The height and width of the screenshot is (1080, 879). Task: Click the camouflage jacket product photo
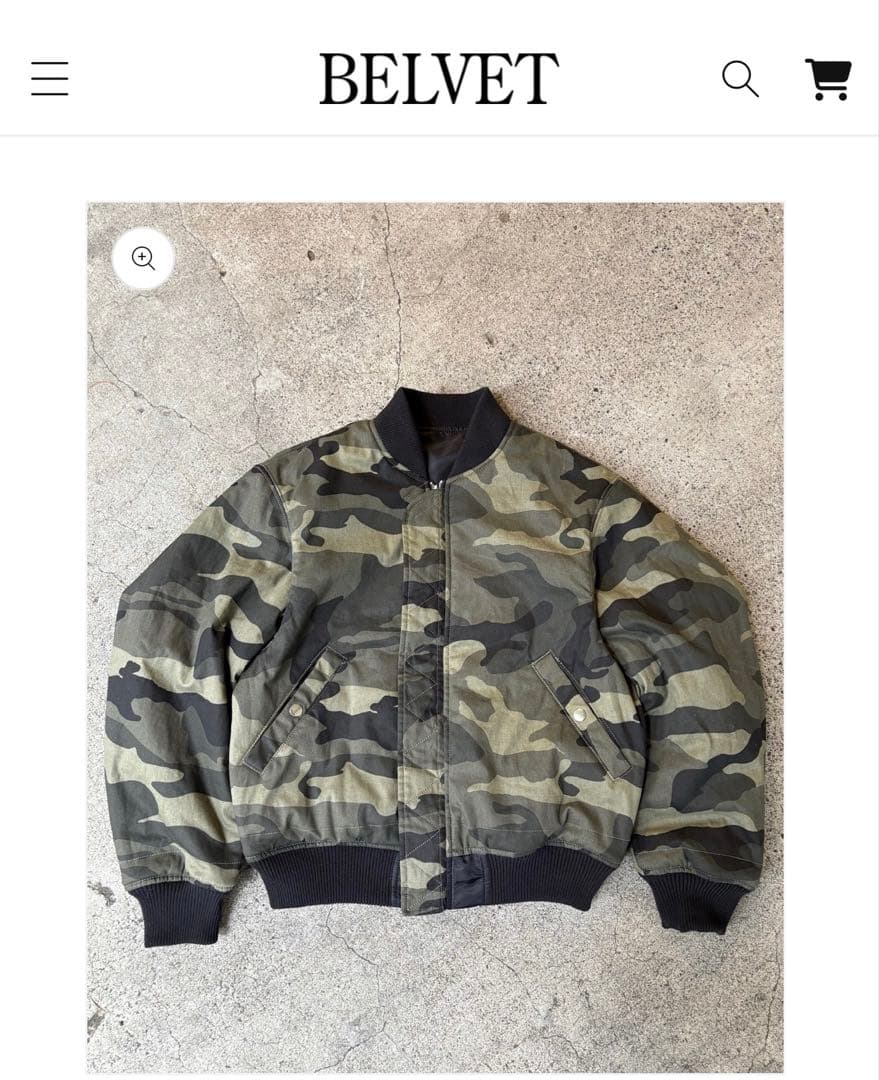point(435,640)
